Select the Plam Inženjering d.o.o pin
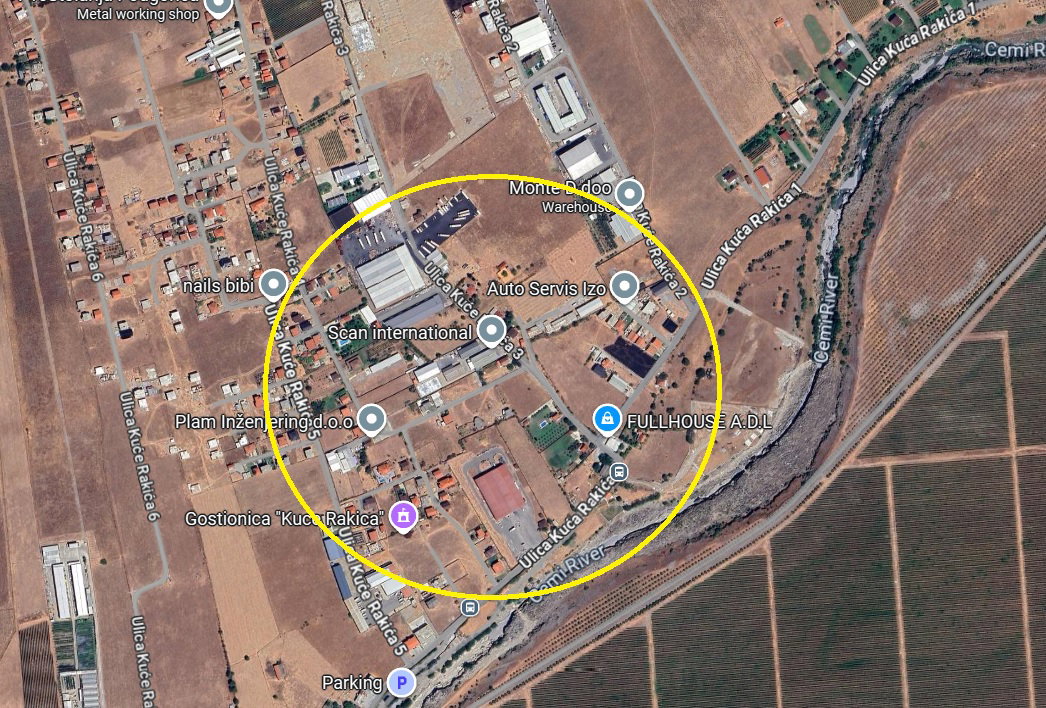Image resolution: width=1046 pixels, height=708 pixels. [x=371, y=420]
